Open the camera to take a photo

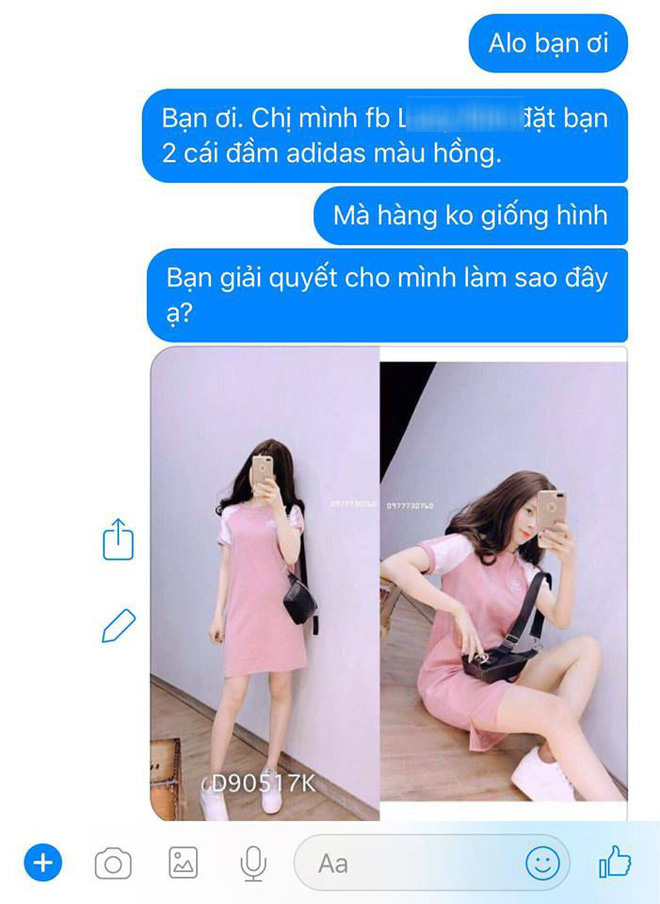(x=113, y=862)
